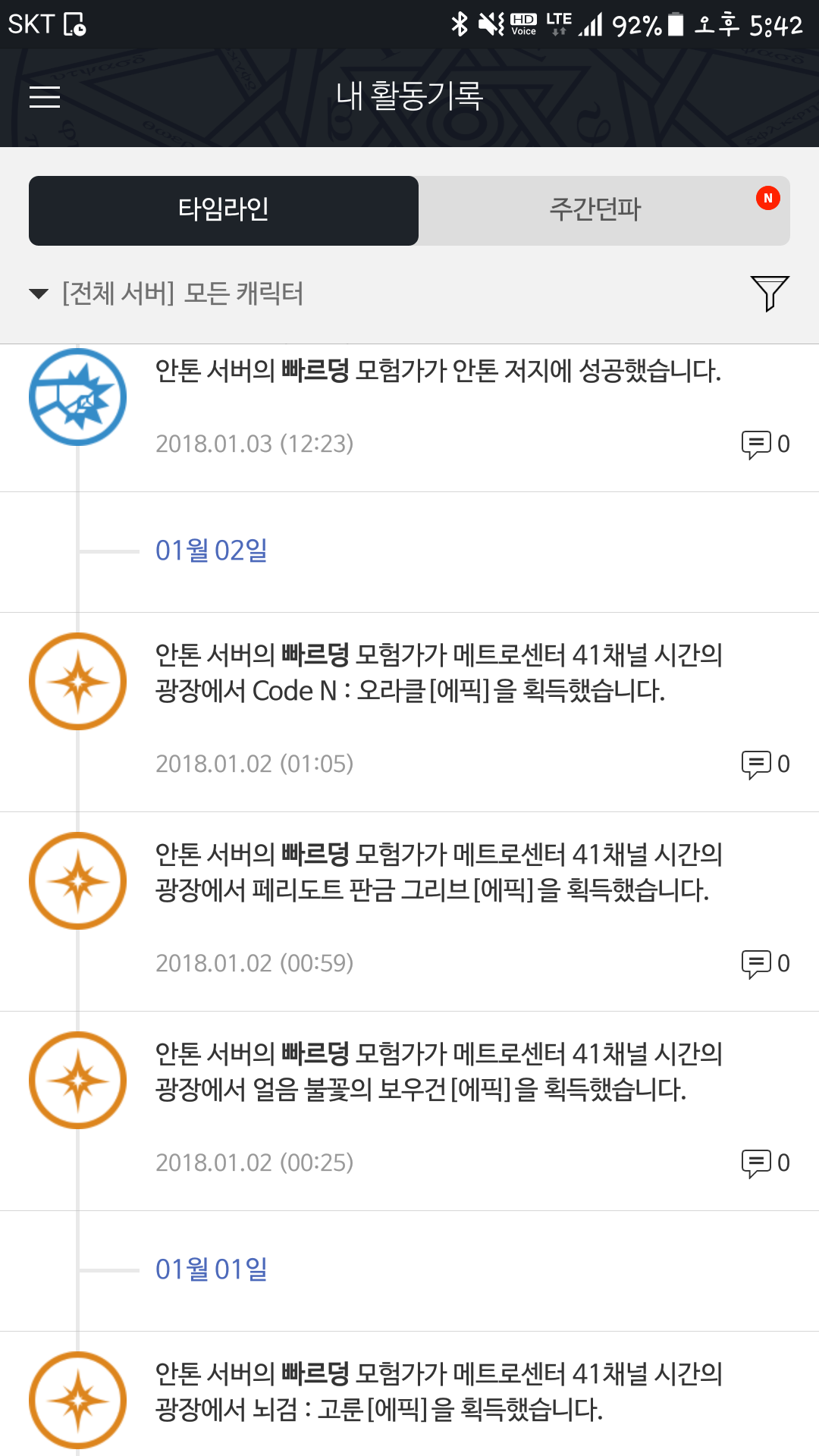Expand the [전체 서버] 모든 캐릭터 dropdown
819x1456 pixels.
(x=167, y=293)
